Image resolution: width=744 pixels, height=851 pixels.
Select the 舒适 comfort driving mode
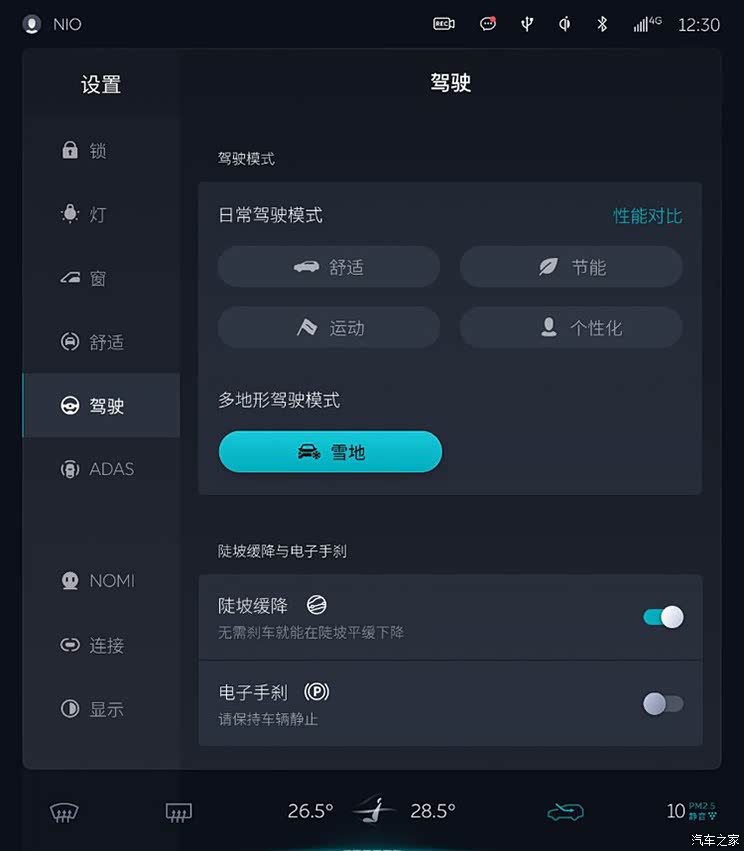[328, 267]
